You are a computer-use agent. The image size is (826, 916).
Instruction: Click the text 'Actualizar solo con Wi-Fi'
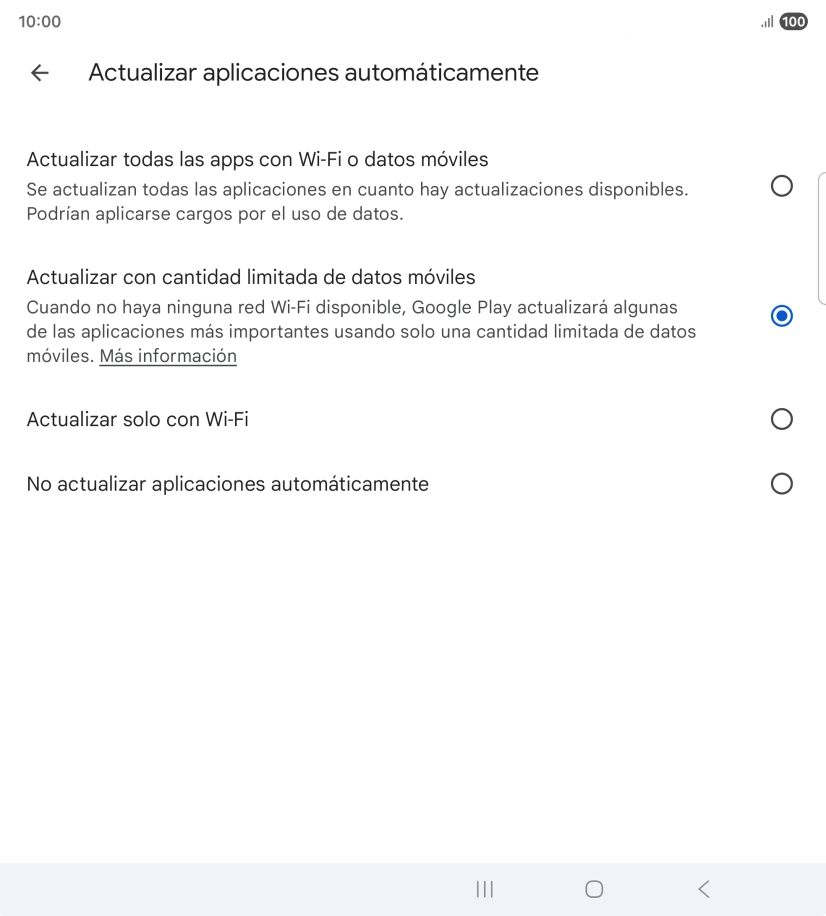point(137,419)
